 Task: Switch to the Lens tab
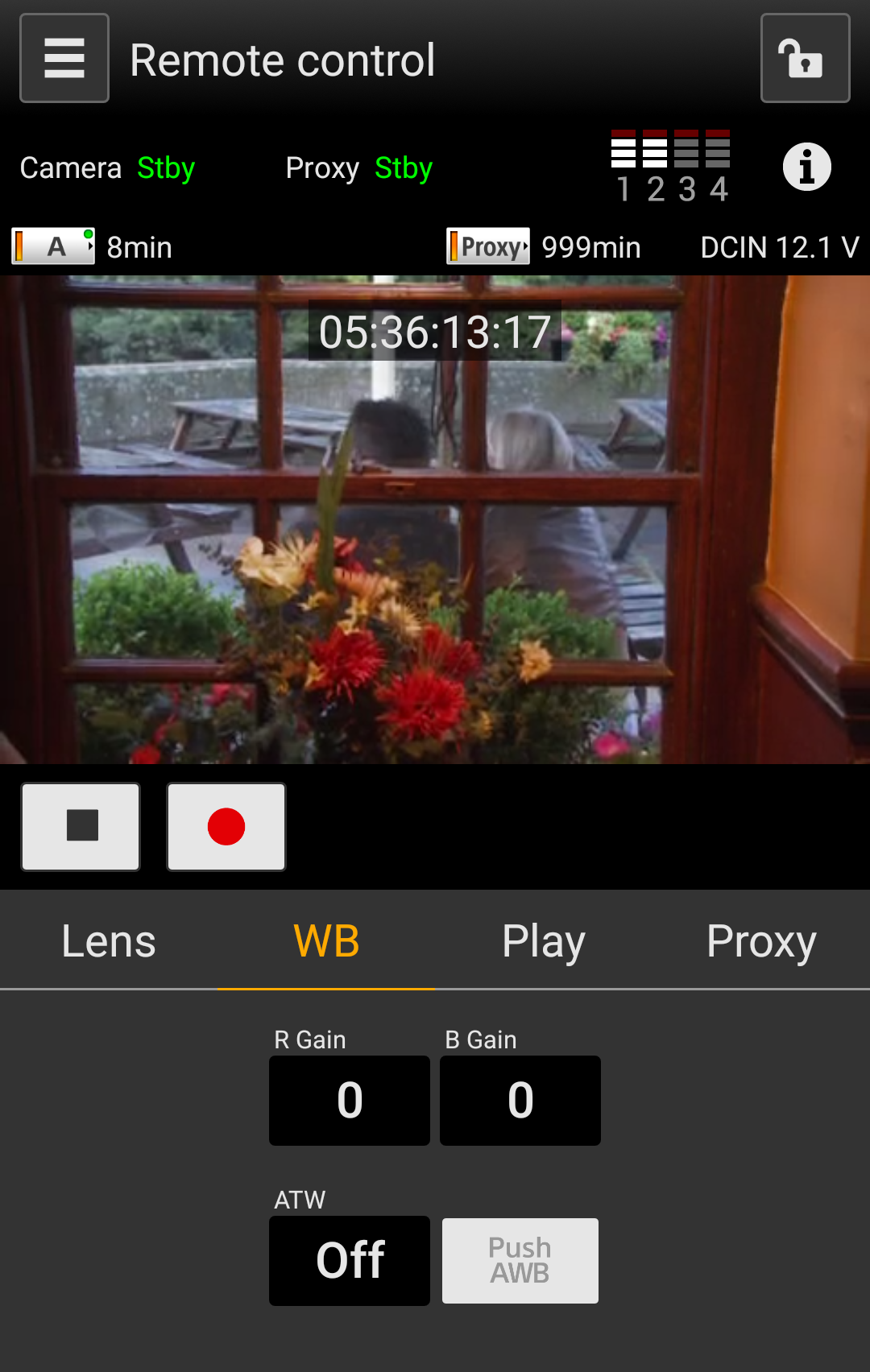click(x=109, y=940)
